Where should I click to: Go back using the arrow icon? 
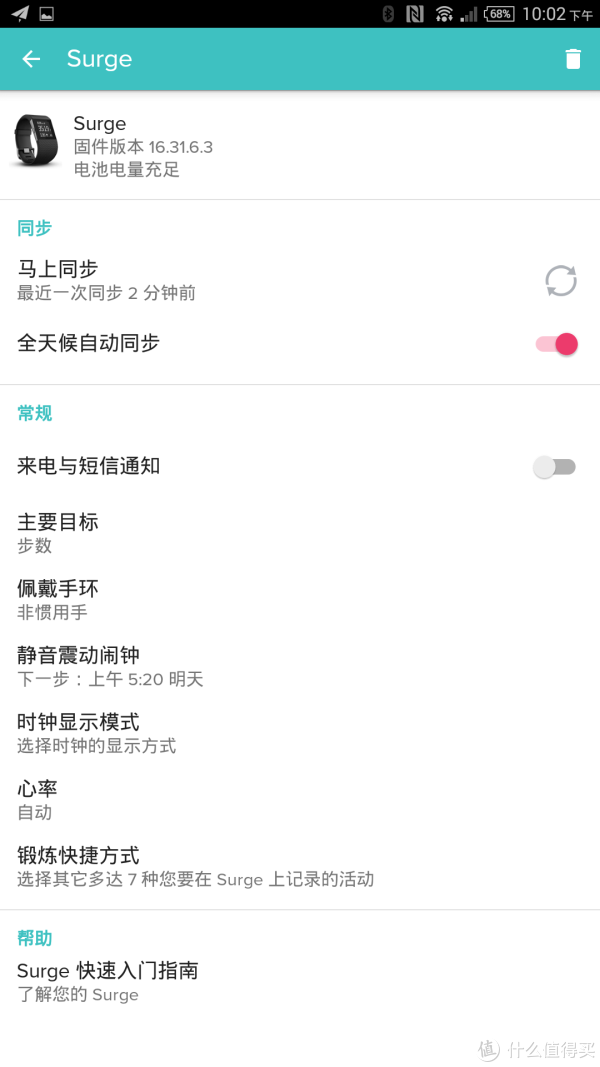pyautogui.click(x=31, y=59)
